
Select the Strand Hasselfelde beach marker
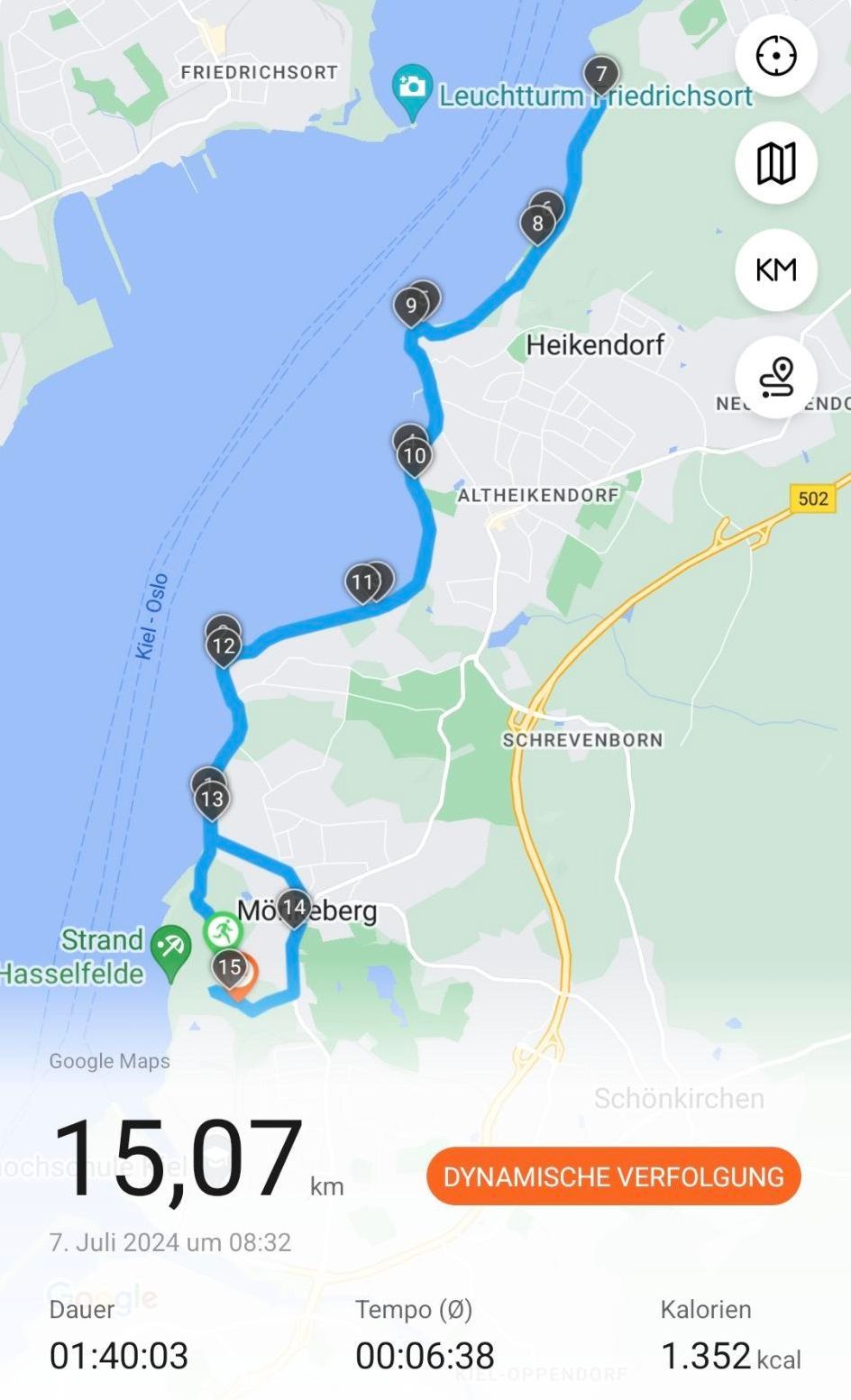170,950
